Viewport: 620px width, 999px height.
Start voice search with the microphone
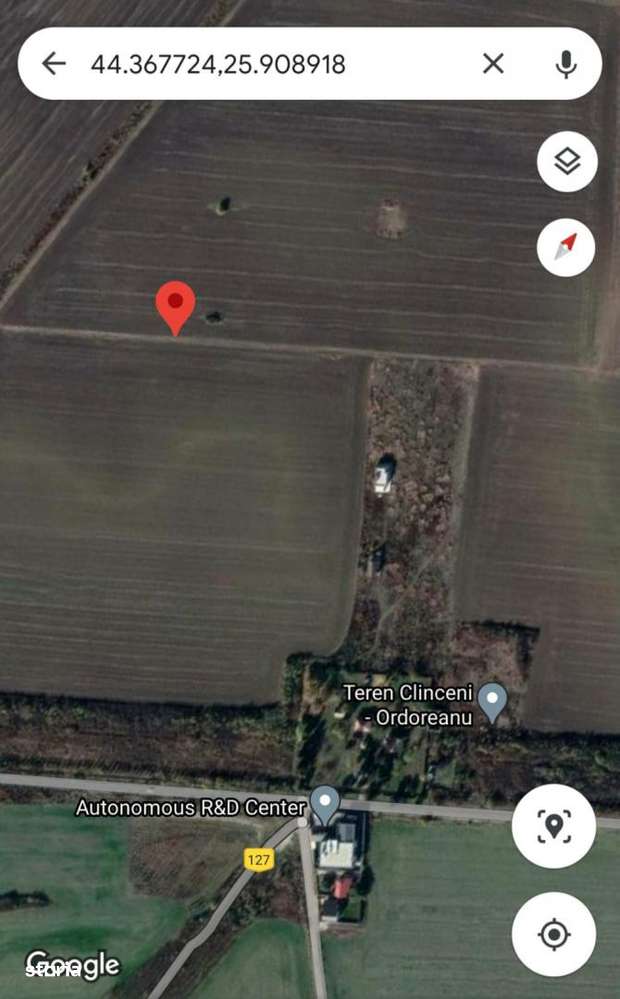566,64
